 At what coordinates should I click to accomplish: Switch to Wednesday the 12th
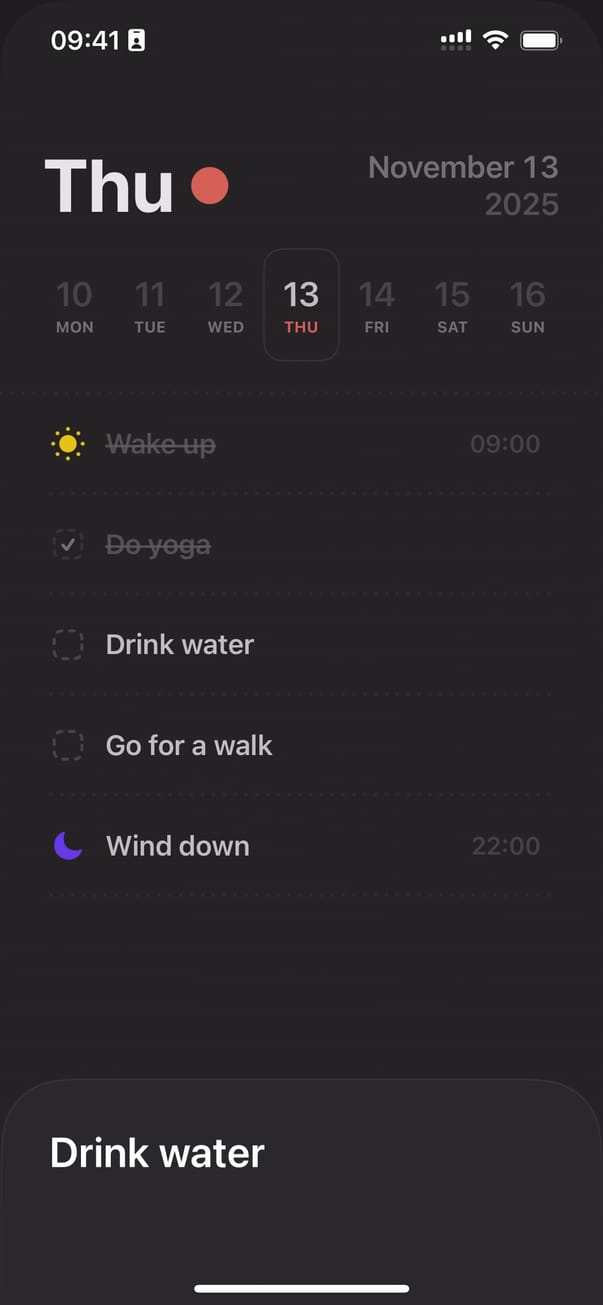(x=226, y=305)
